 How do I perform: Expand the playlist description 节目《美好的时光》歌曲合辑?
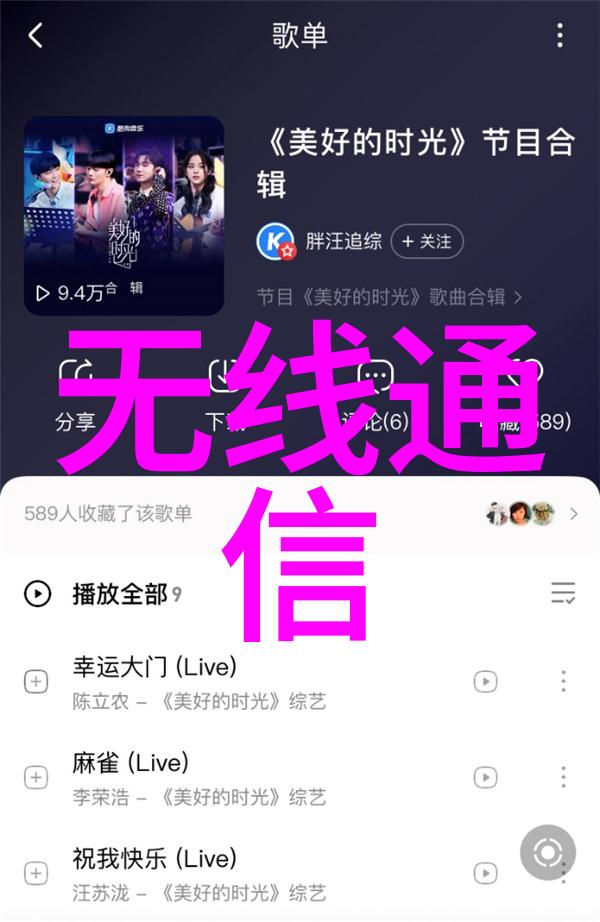click(x=390, y=297)
